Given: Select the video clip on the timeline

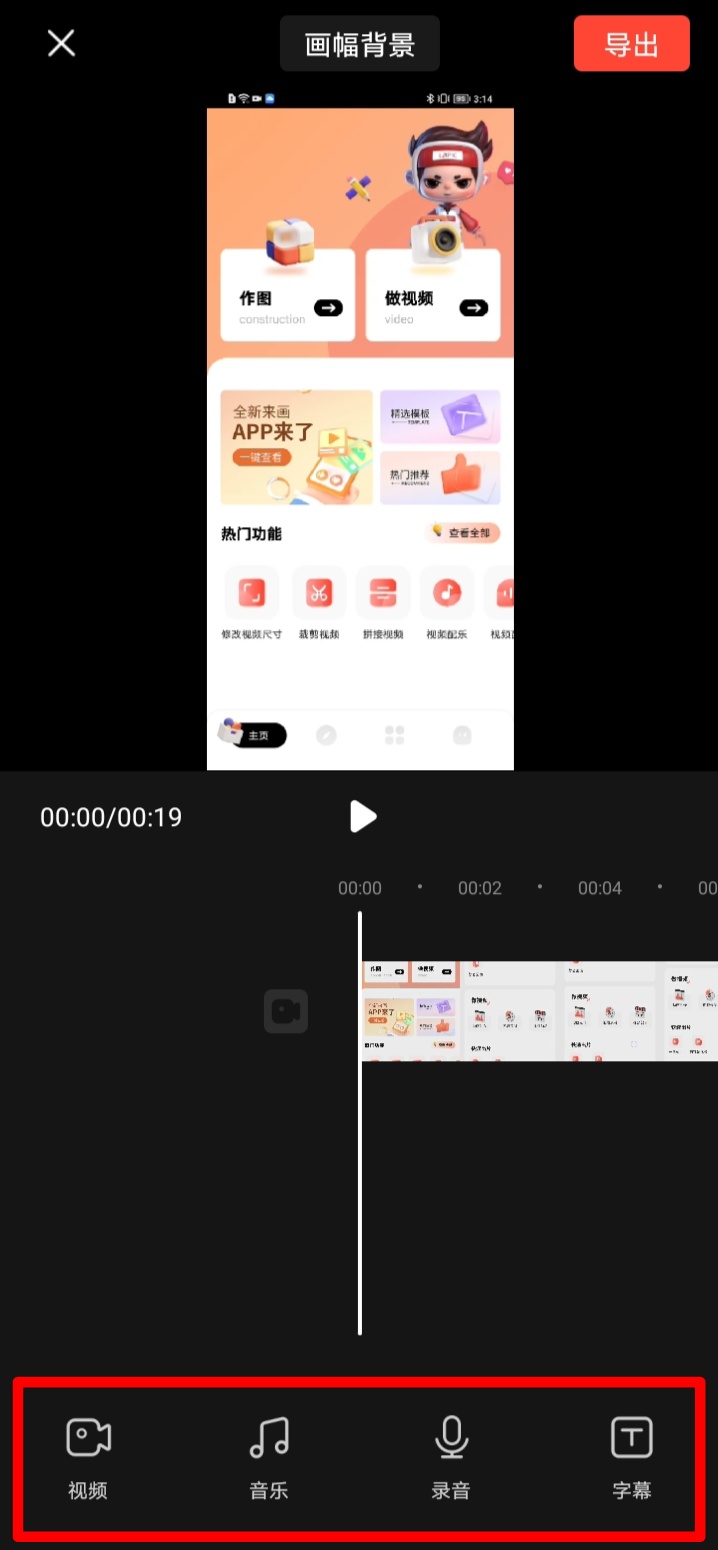Looking at the screenshot, I should pos(539,1010).
